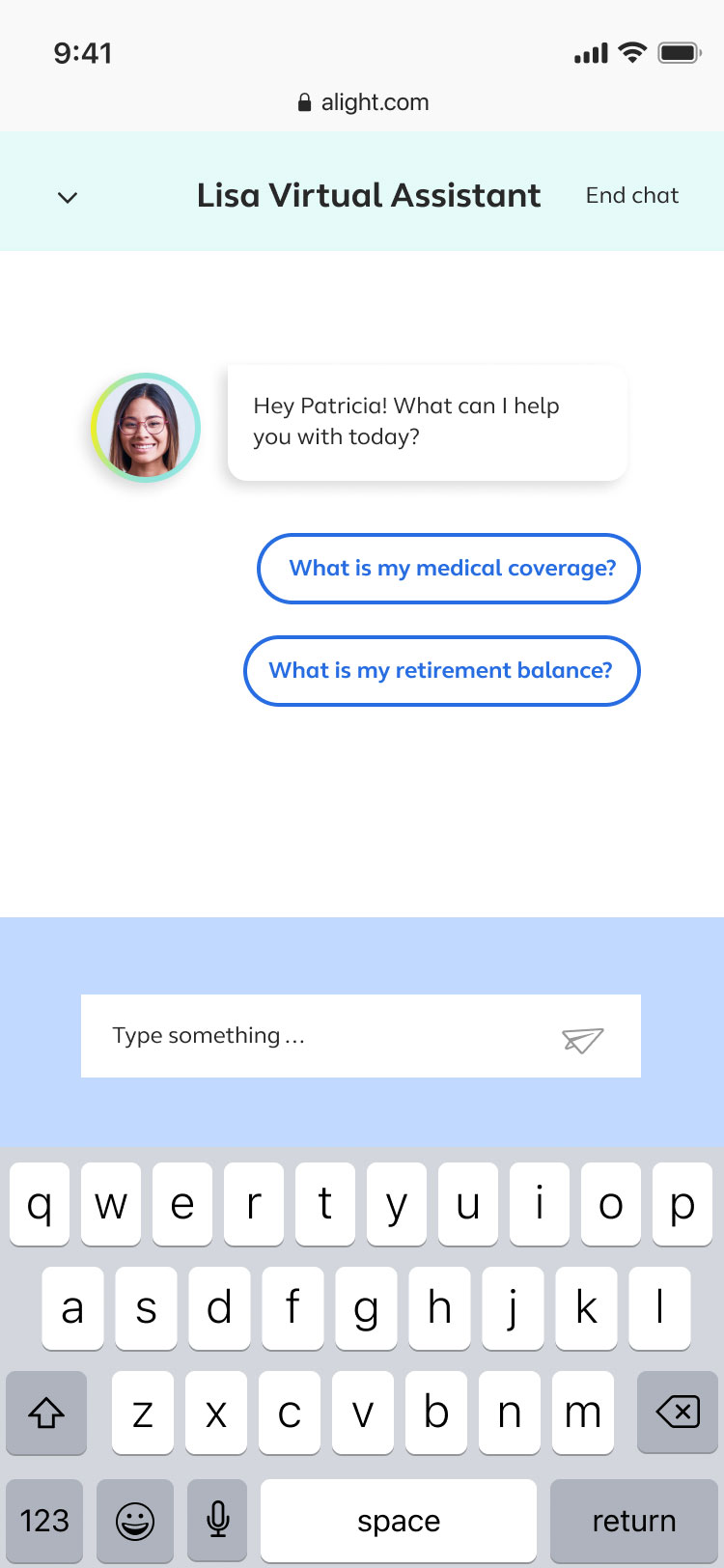This screenshot has height=1568, width=724.
Task: Tap the battery indicator
Action: pos(682,52)
